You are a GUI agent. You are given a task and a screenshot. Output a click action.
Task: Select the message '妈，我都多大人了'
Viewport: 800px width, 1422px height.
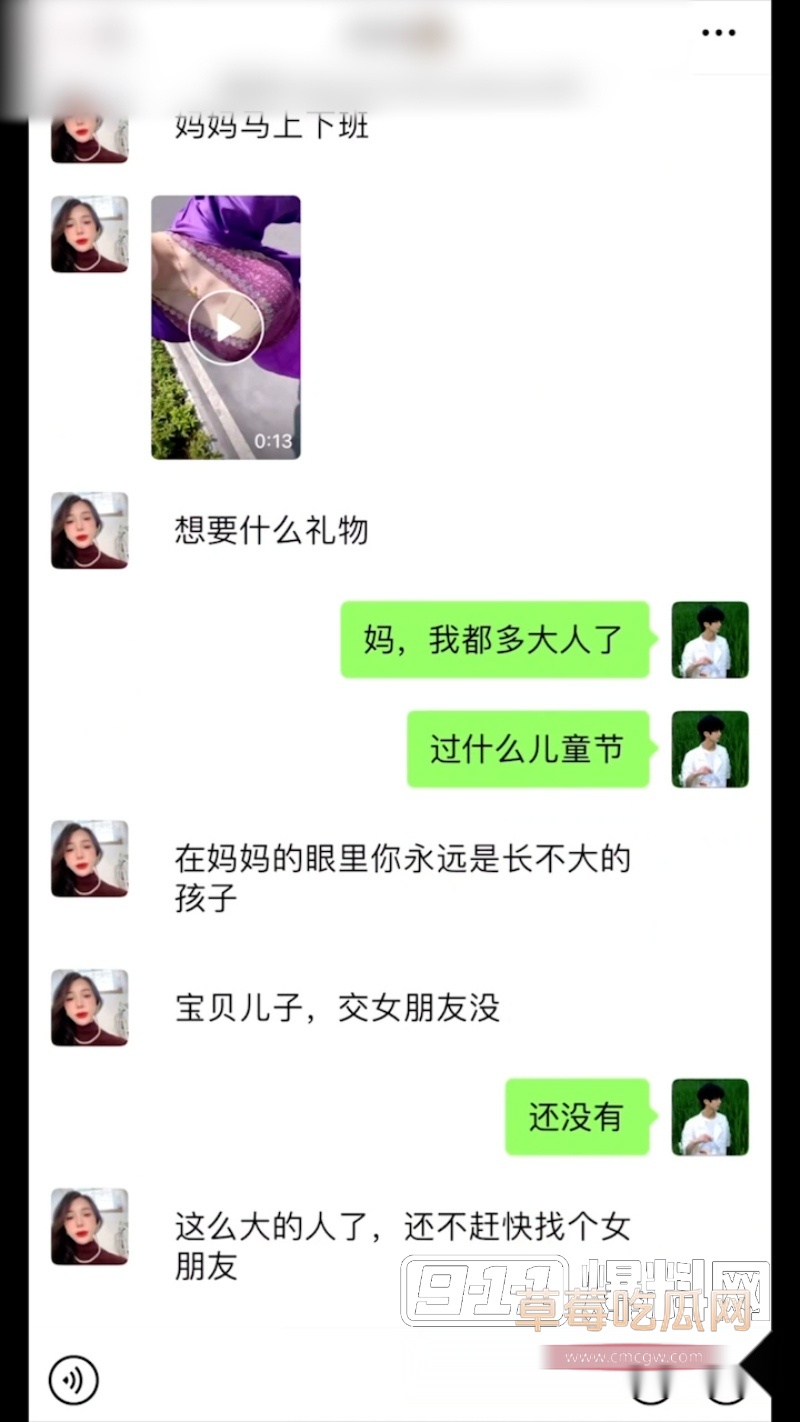click(495, 639)
